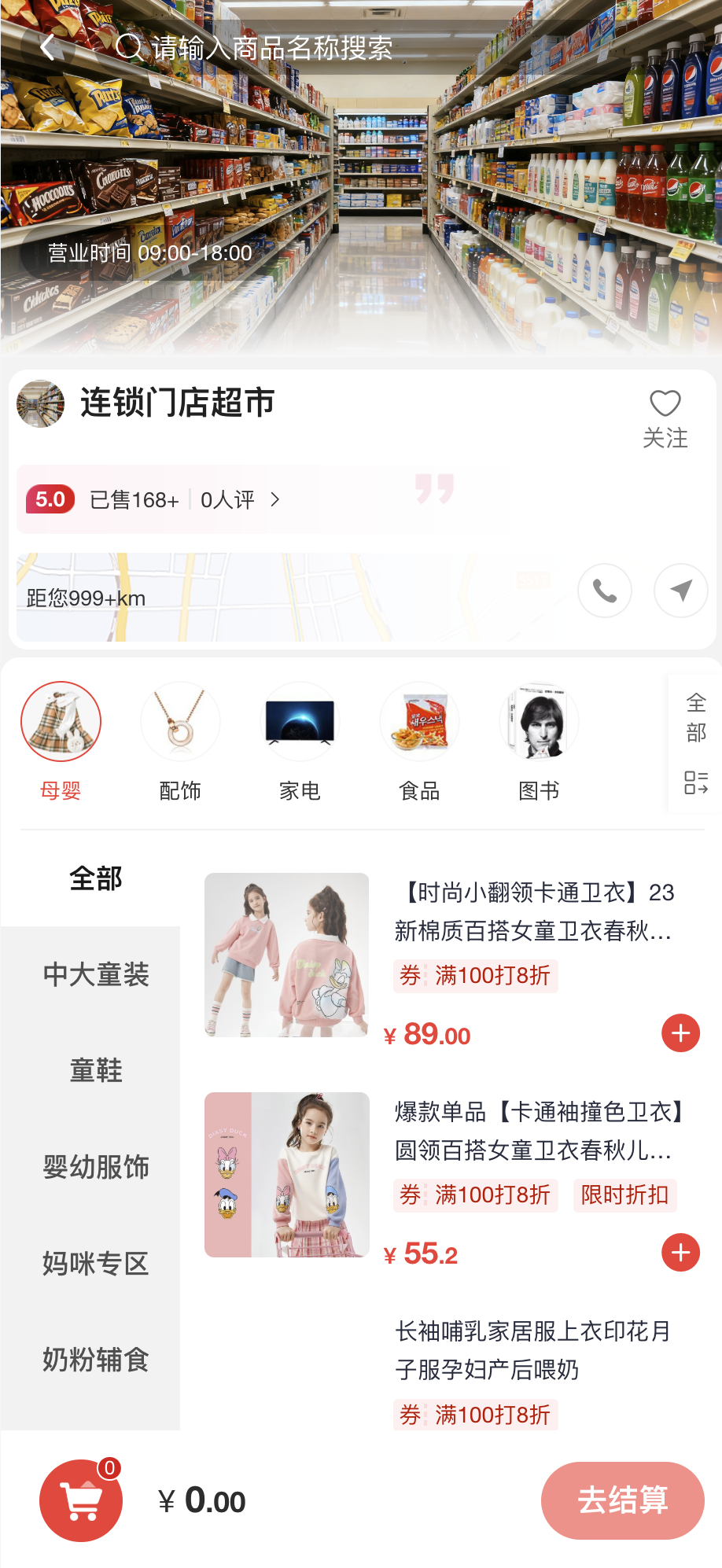Go back using the top-left arrow
This screenshot has height=1568, width=722.
click(48, 48)
